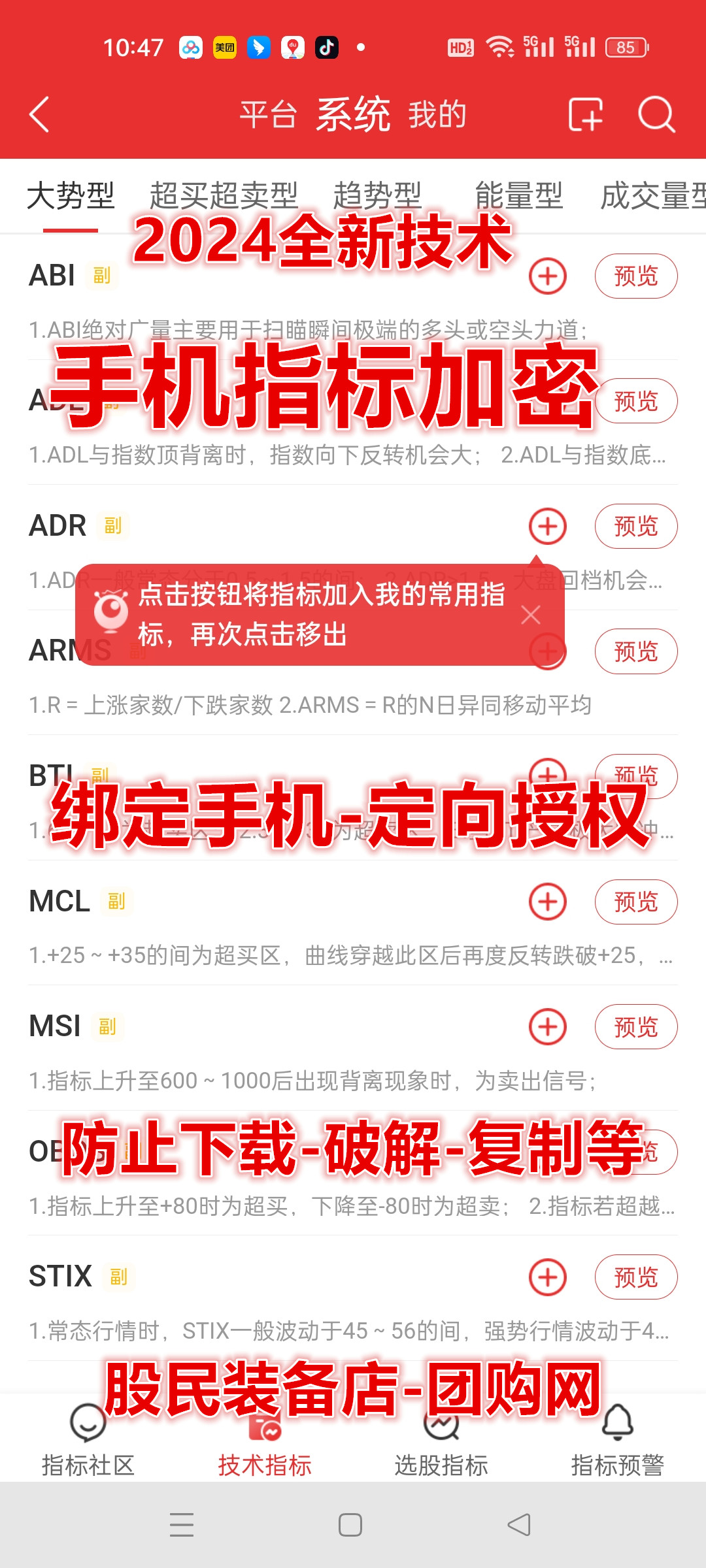Select the 超买超卖型 category tab
The width and height of the screenshot is (706, 1568).
224,196
